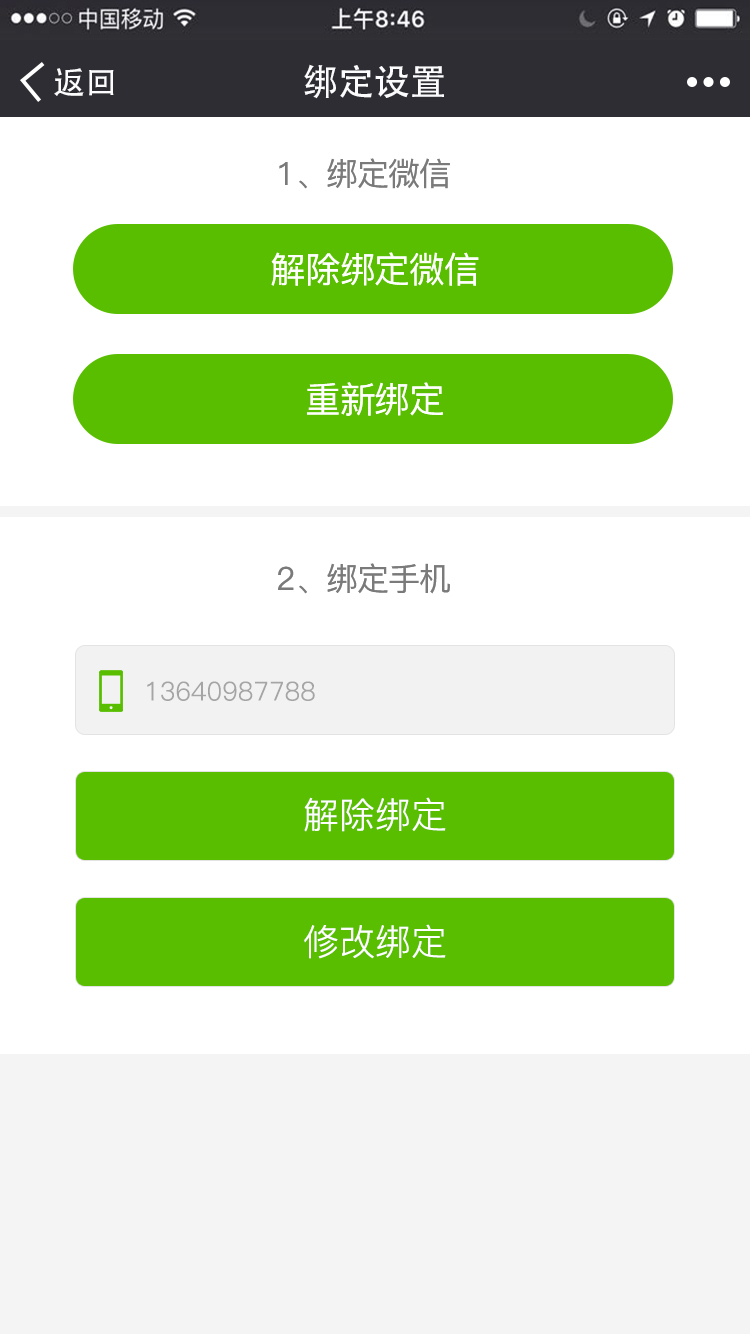This screenshot has width=750, height=1334.
Task: Unbind the phone with 解除绑定
Action: (x=375, y=816)
